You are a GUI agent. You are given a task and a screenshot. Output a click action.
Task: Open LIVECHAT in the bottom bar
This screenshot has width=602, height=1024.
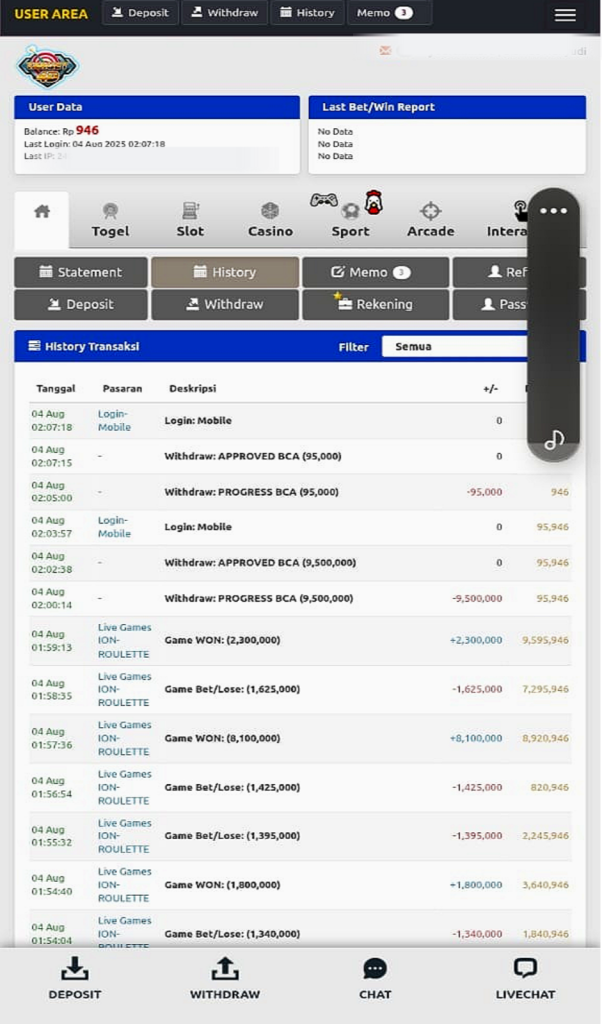[x=525, y=978]
